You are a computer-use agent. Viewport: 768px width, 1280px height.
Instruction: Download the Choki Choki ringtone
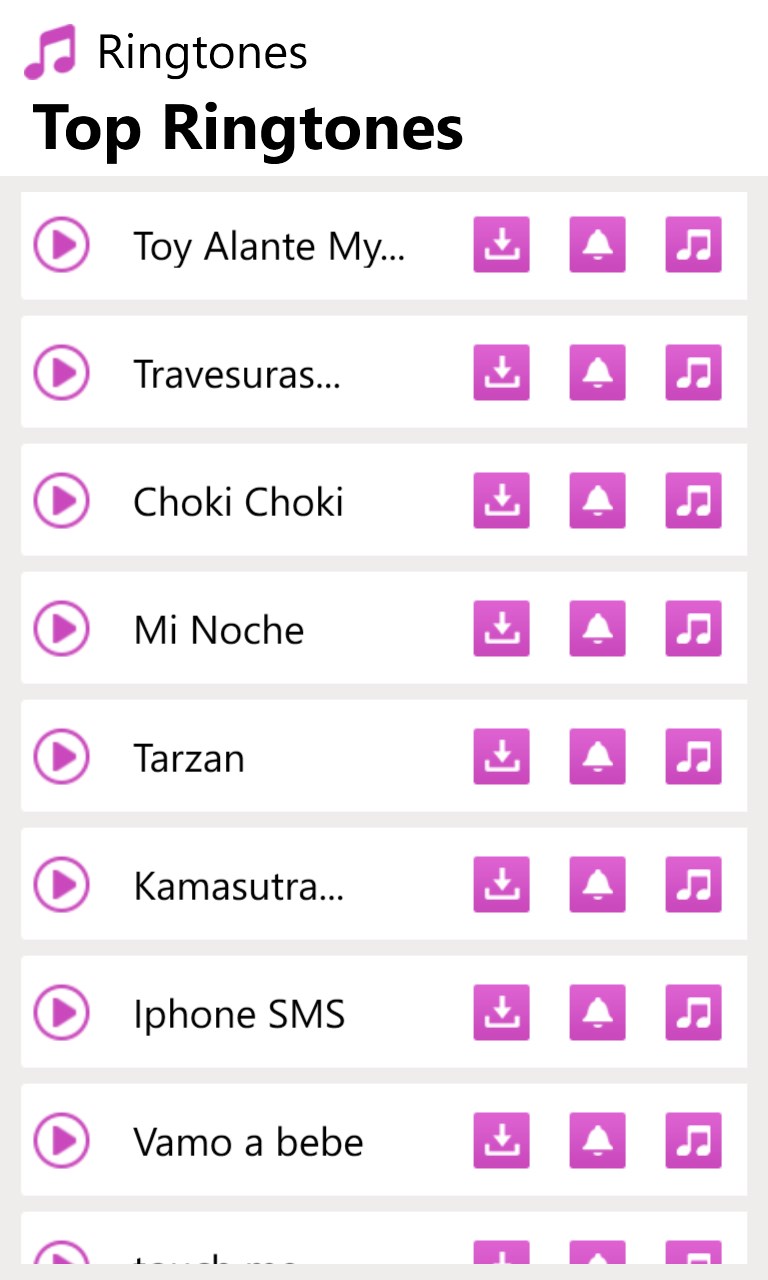pos(501,501)
